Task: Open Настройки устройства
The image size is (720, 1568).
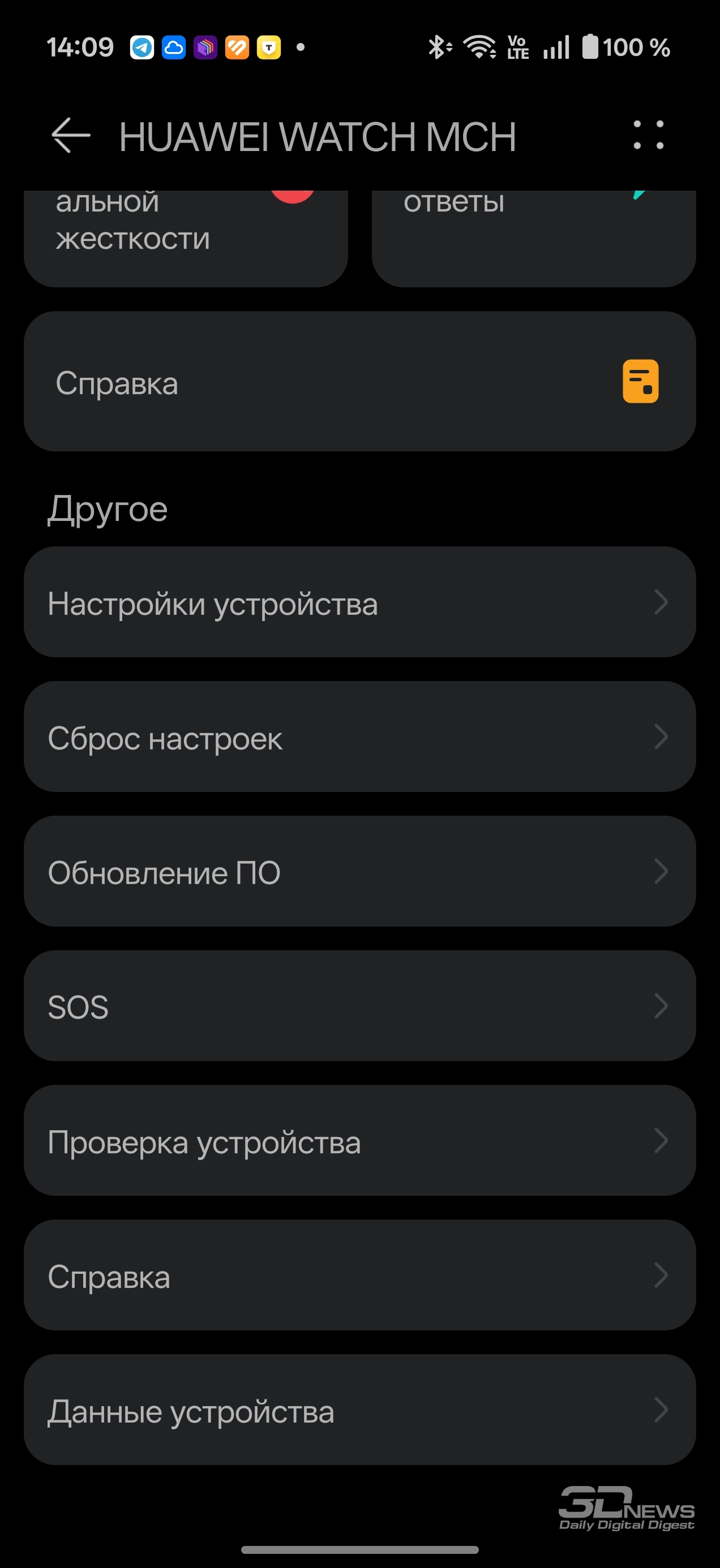Action: [x=359, y=602]
